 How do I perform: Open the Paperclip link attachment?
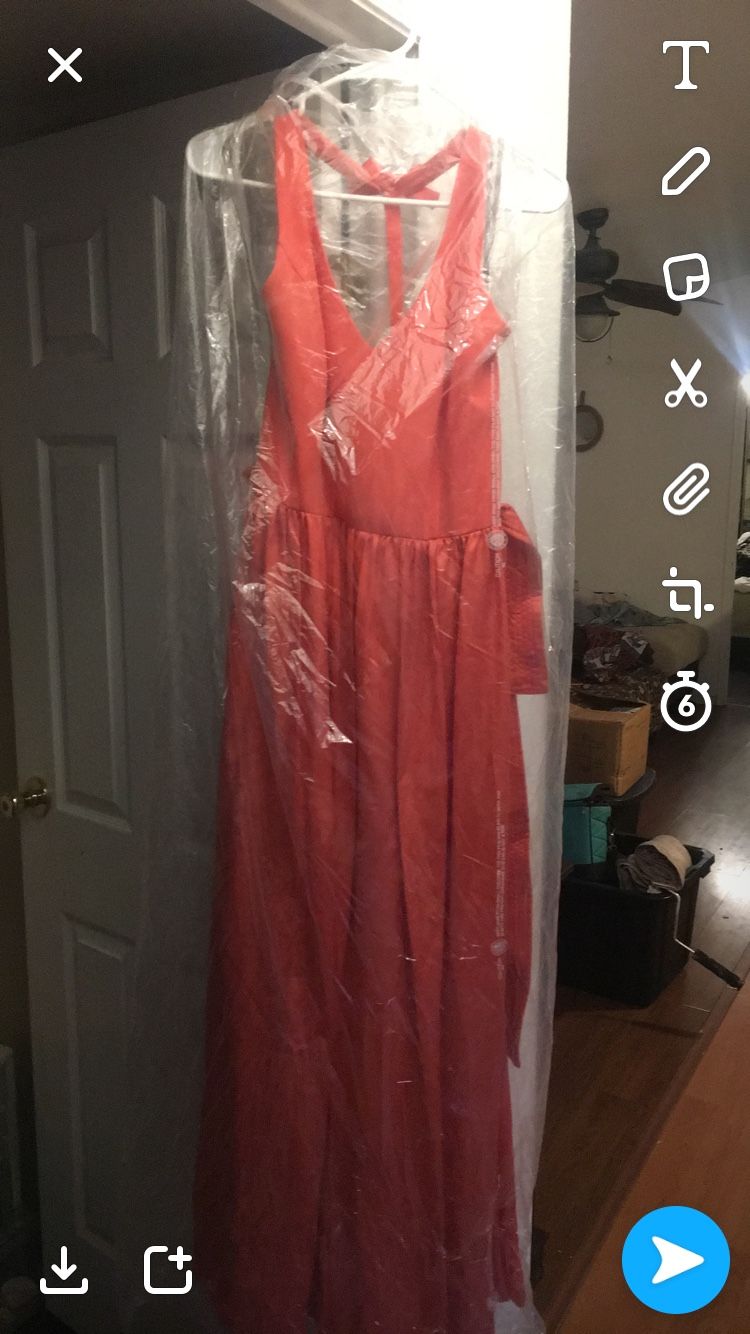(x=688, y=490)
